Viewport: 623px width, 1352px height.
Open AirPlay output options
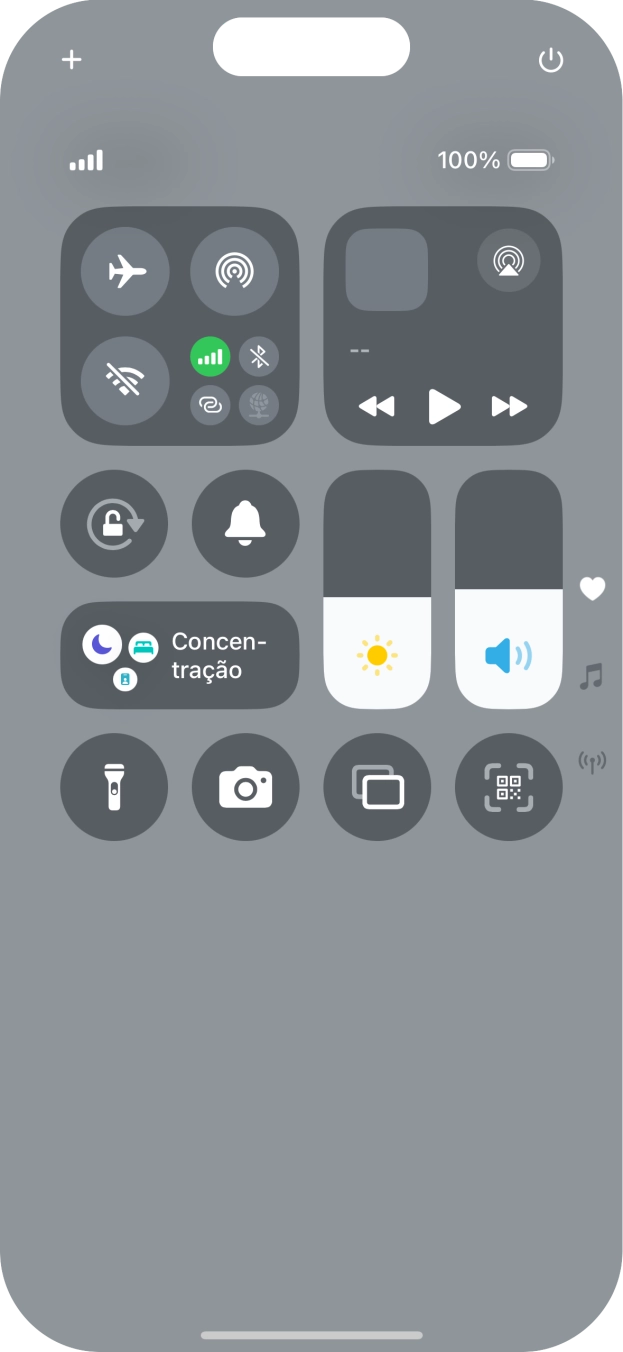click(x=509, y=260)
